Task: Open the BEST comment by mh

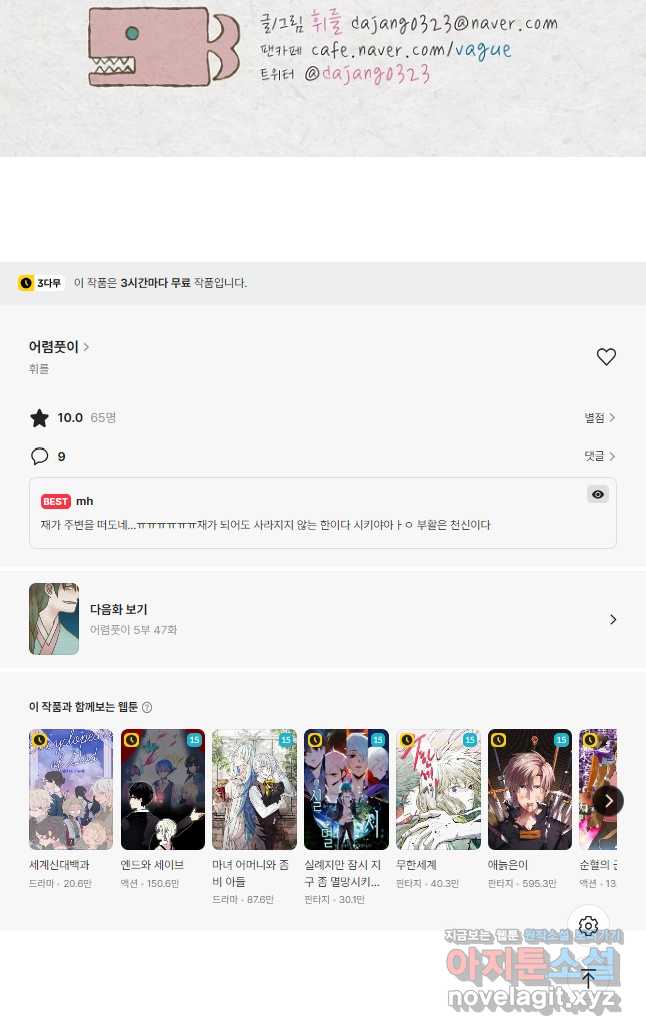Action: coord(322,513)
